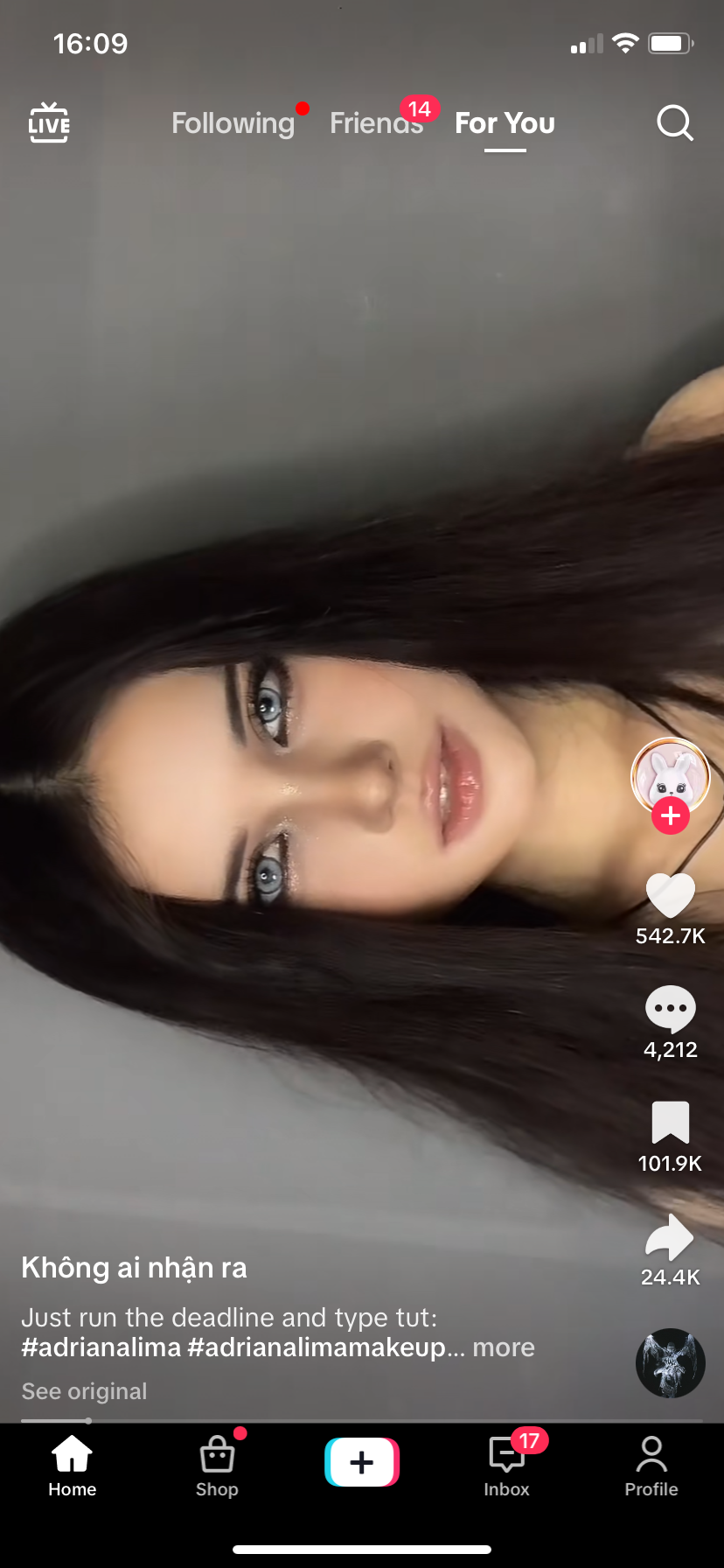Image resolution: width=724 pixels, height=1568 pixels.
Task: Open the LIVE icon
Action: [49, 123]
